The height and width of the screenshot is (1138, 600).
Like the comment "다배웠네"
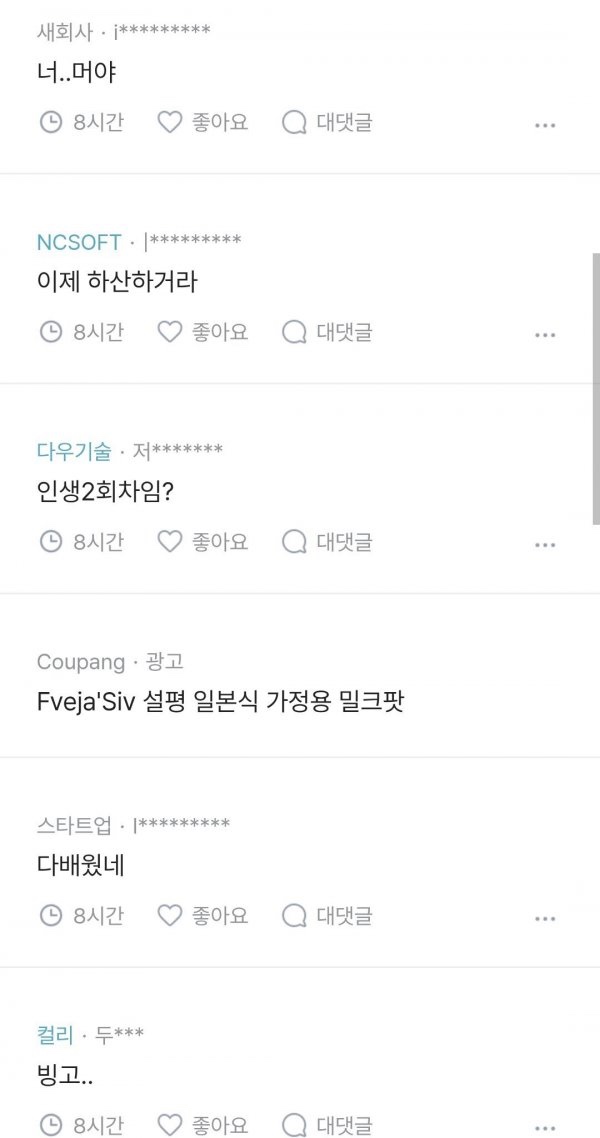pyautogui.click(x=203, y=915)
